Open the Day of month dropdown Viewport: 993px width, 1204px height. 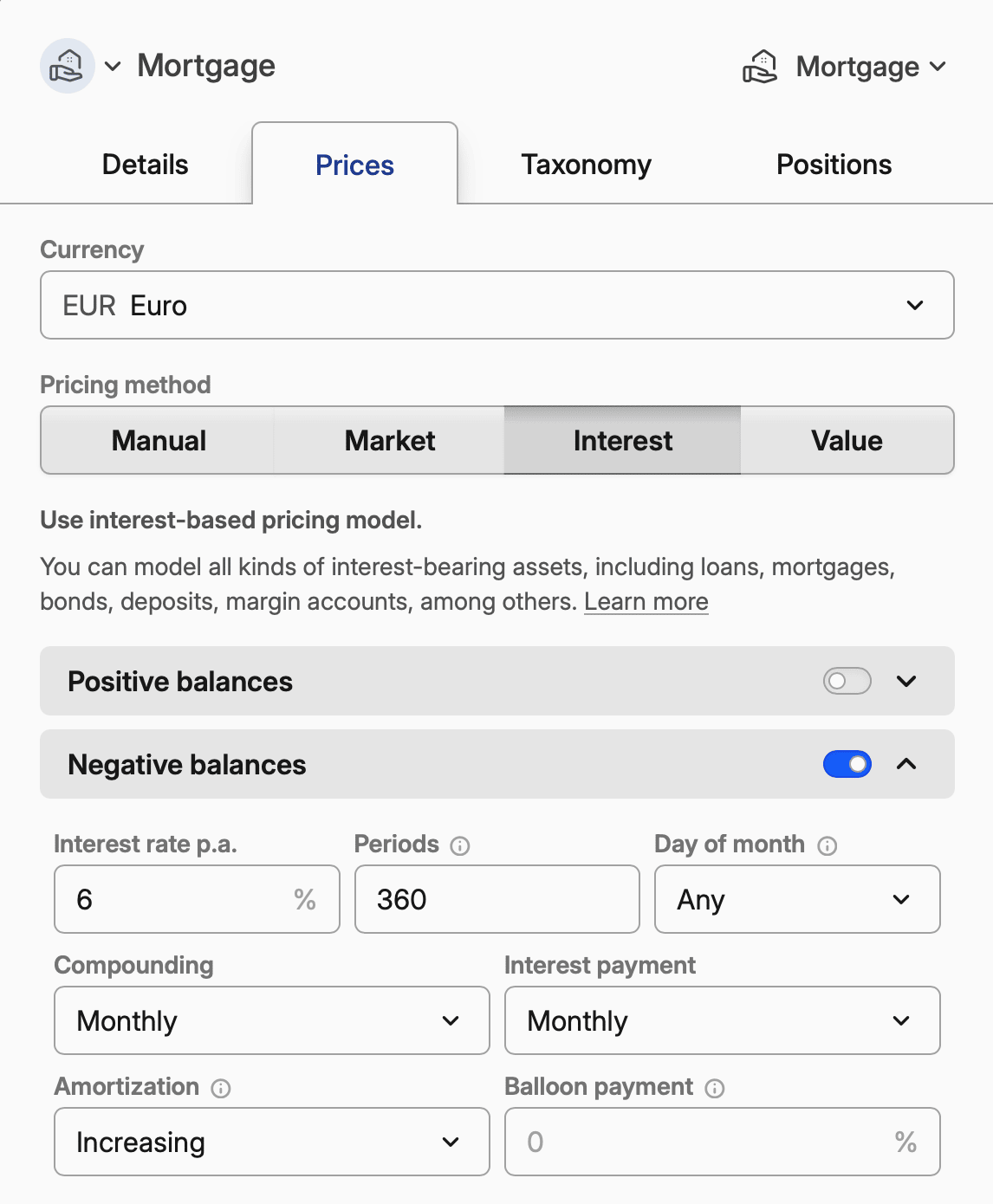click(x=795, y=899)
